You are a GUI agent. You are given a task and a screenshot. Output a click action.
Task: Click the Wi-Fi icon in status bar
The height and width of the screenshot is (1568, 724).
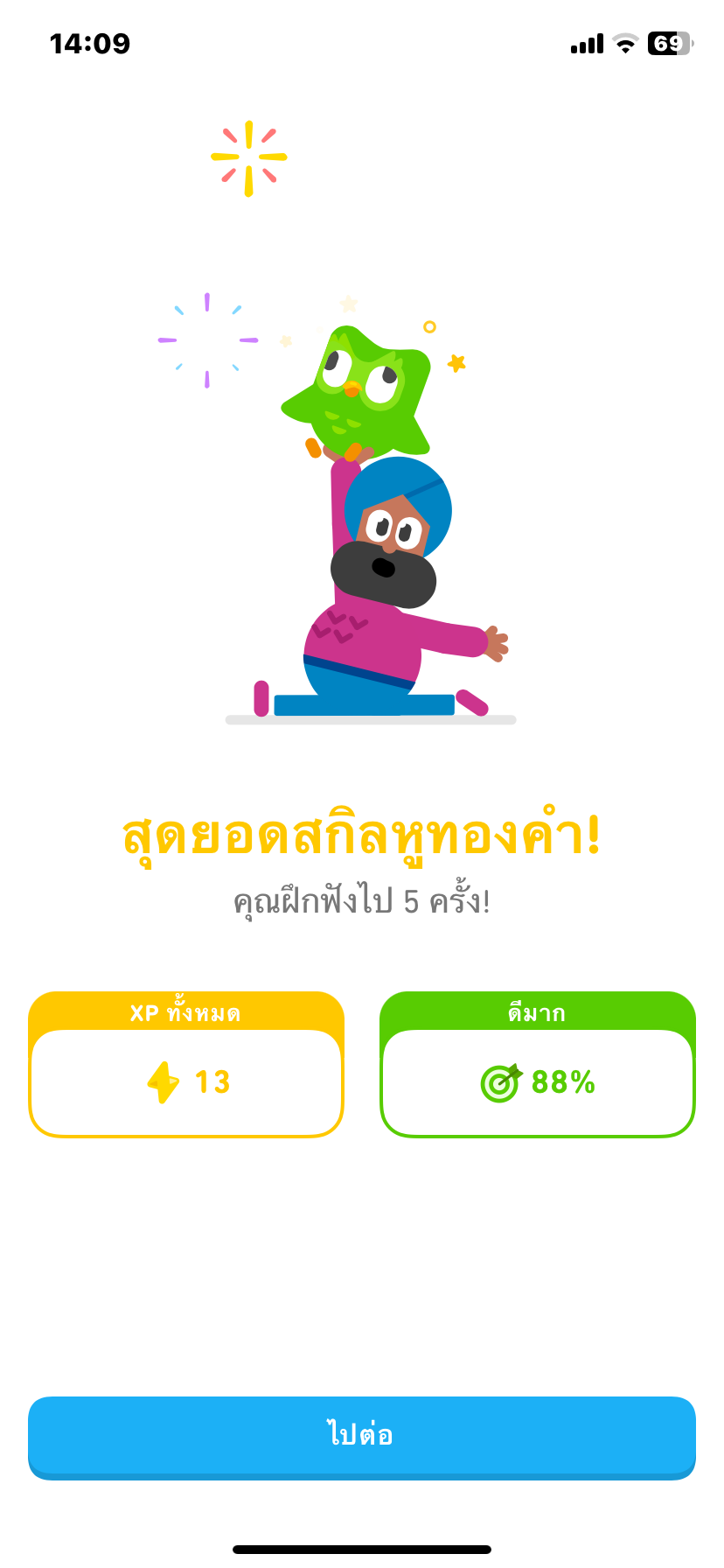626,43
